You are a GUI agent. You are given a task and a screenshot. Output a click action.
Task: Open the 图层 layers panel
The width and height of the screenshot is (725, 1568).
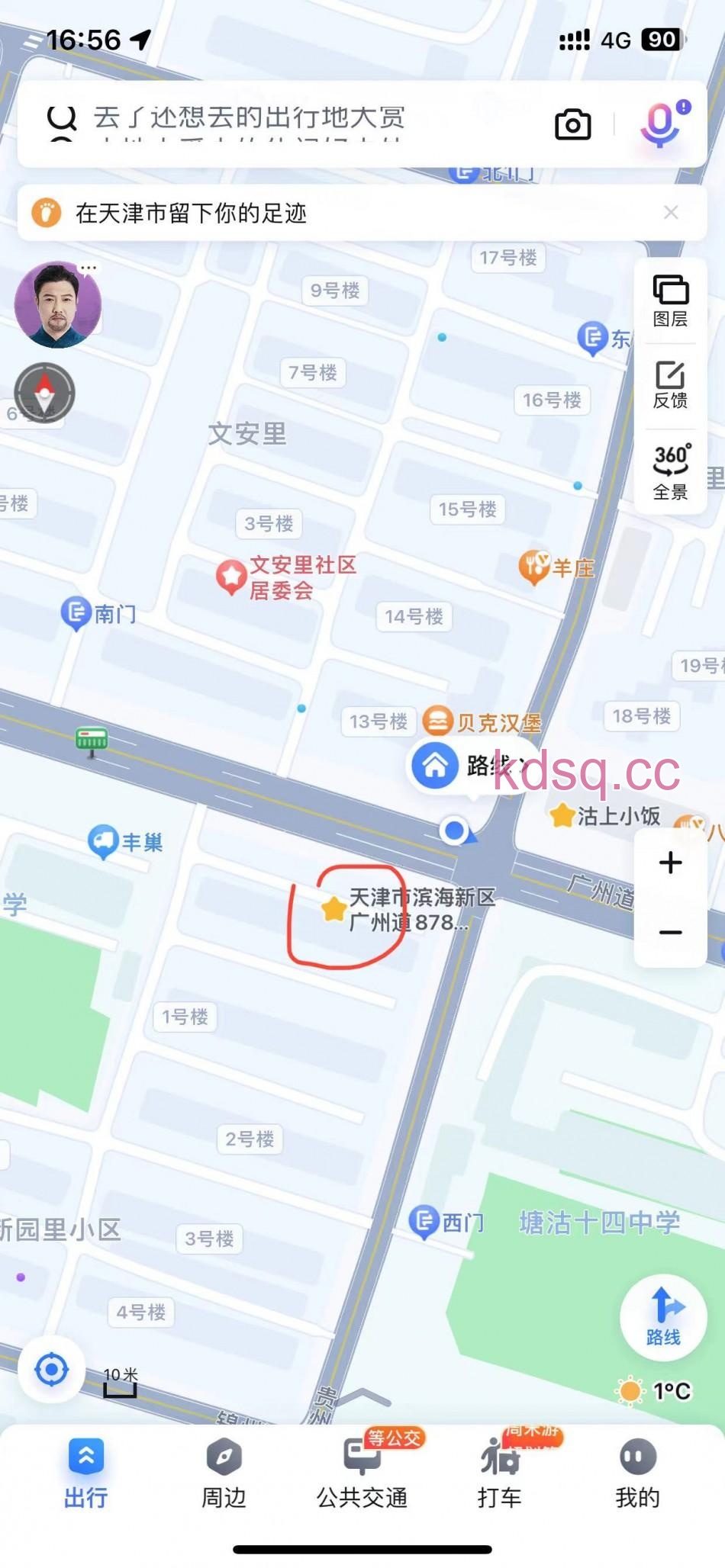(670, 300)
